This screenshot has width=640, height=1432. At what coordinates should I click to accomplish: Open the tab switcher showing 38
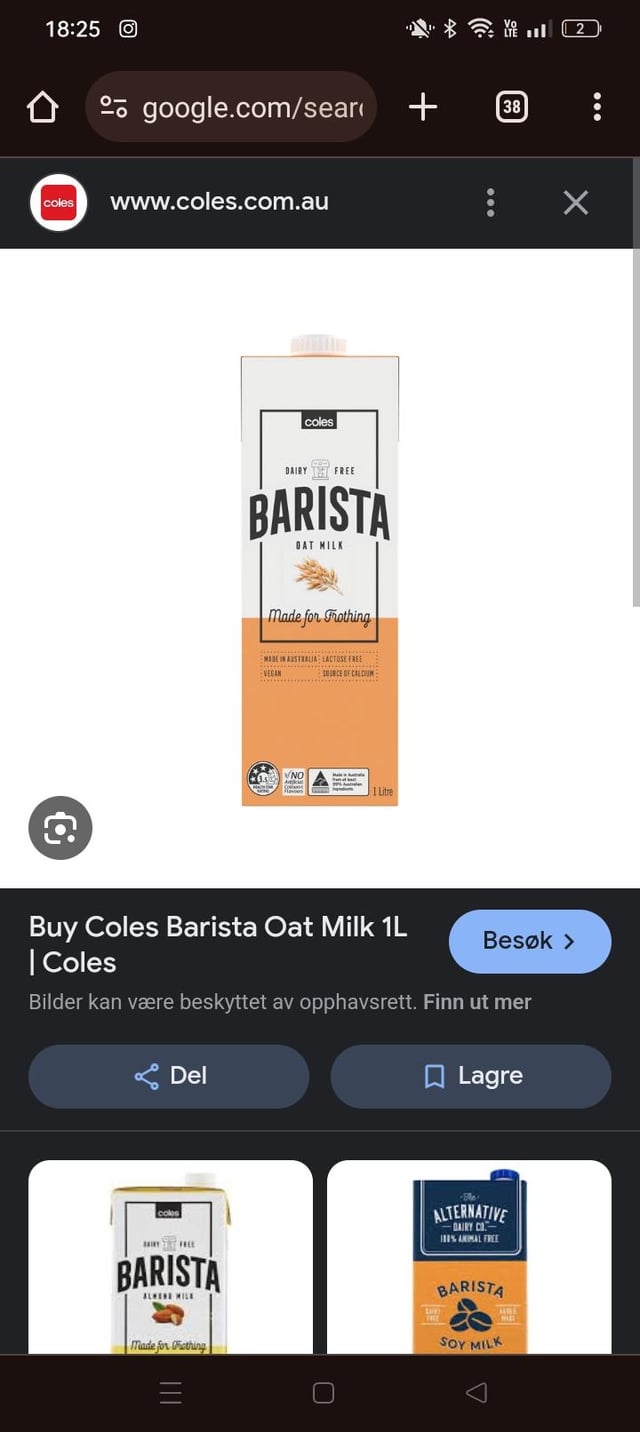click(x=511, y=107)
